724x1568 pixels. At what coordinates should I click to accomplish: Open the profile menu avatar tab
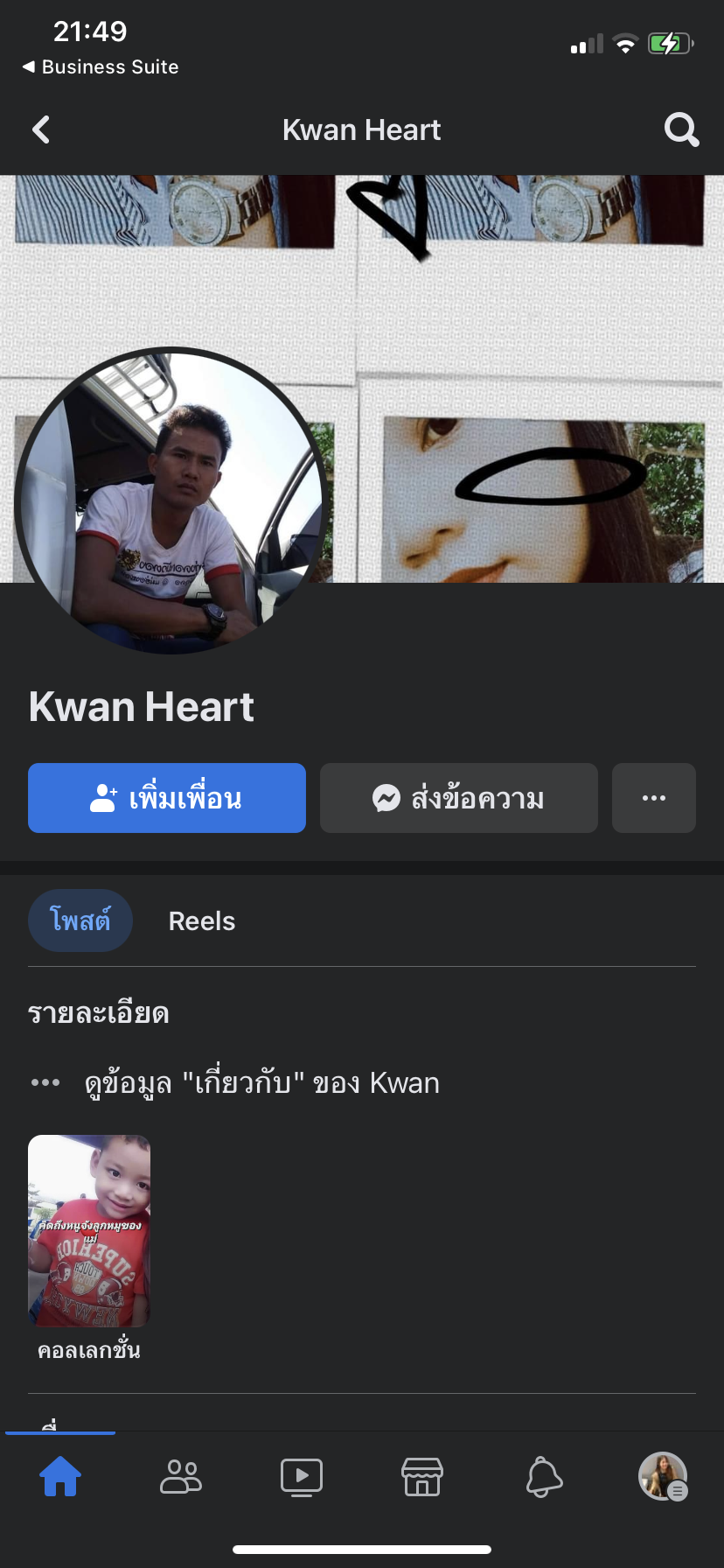pos(663,1477)
